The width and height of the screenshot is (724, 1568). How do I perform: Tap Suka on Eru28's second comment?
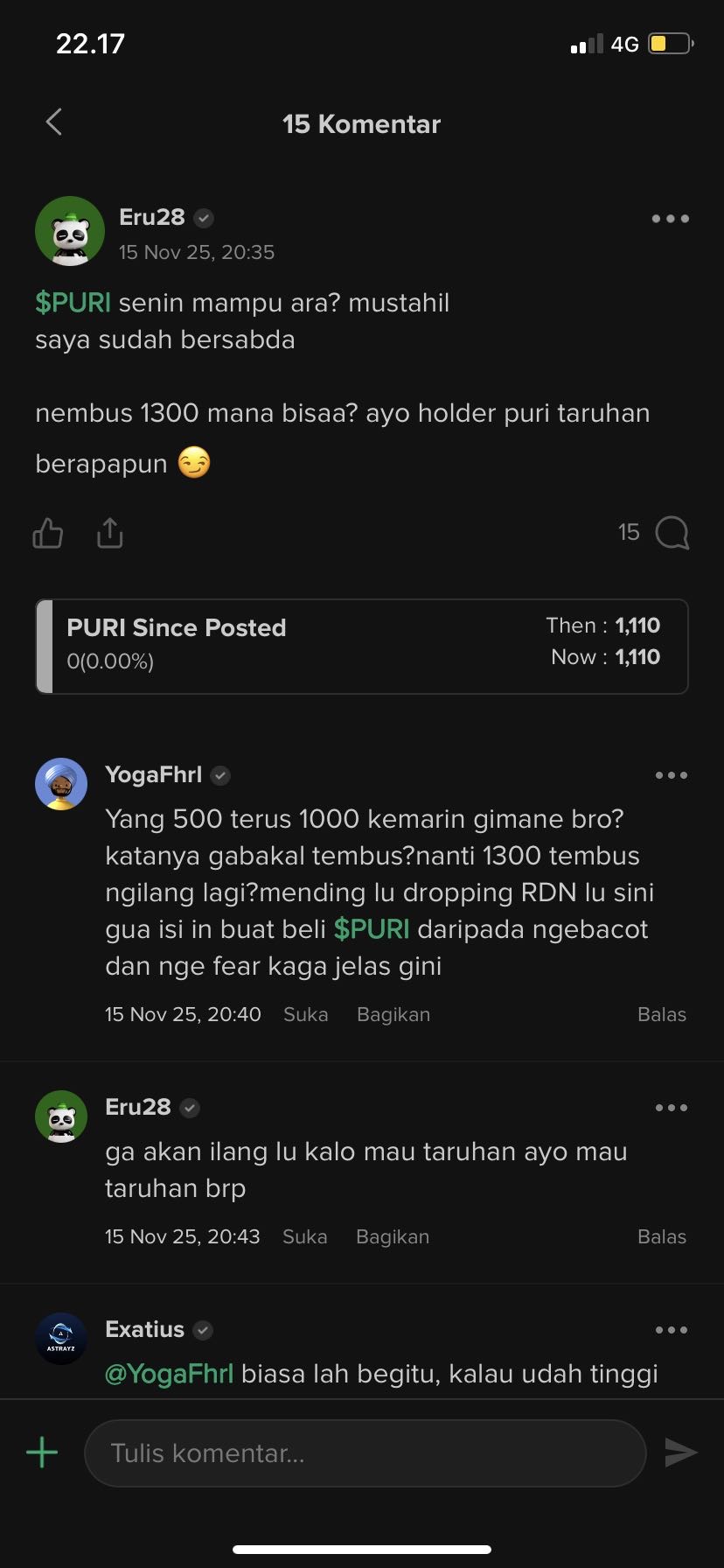(x=304, y=1236)
